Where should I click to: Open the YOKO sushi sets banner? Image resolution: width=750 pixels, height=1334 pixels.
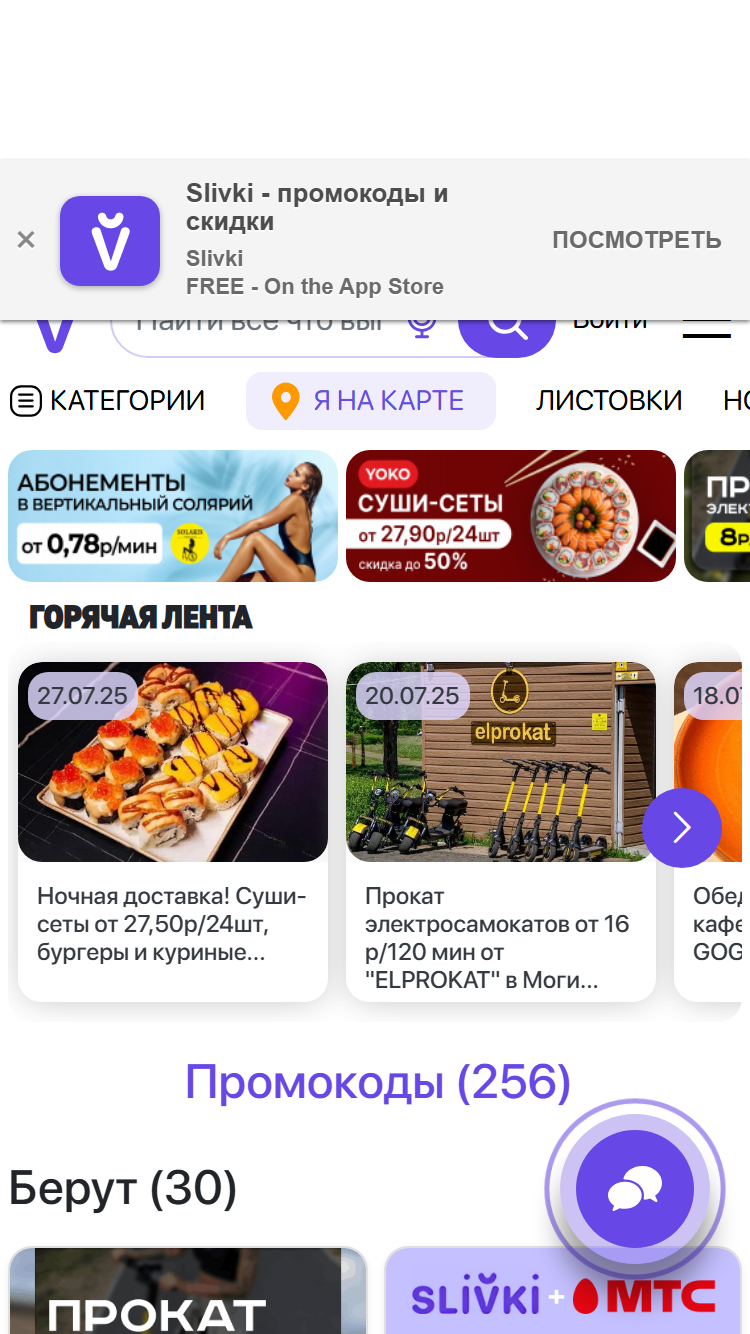[x=511, y=516]
